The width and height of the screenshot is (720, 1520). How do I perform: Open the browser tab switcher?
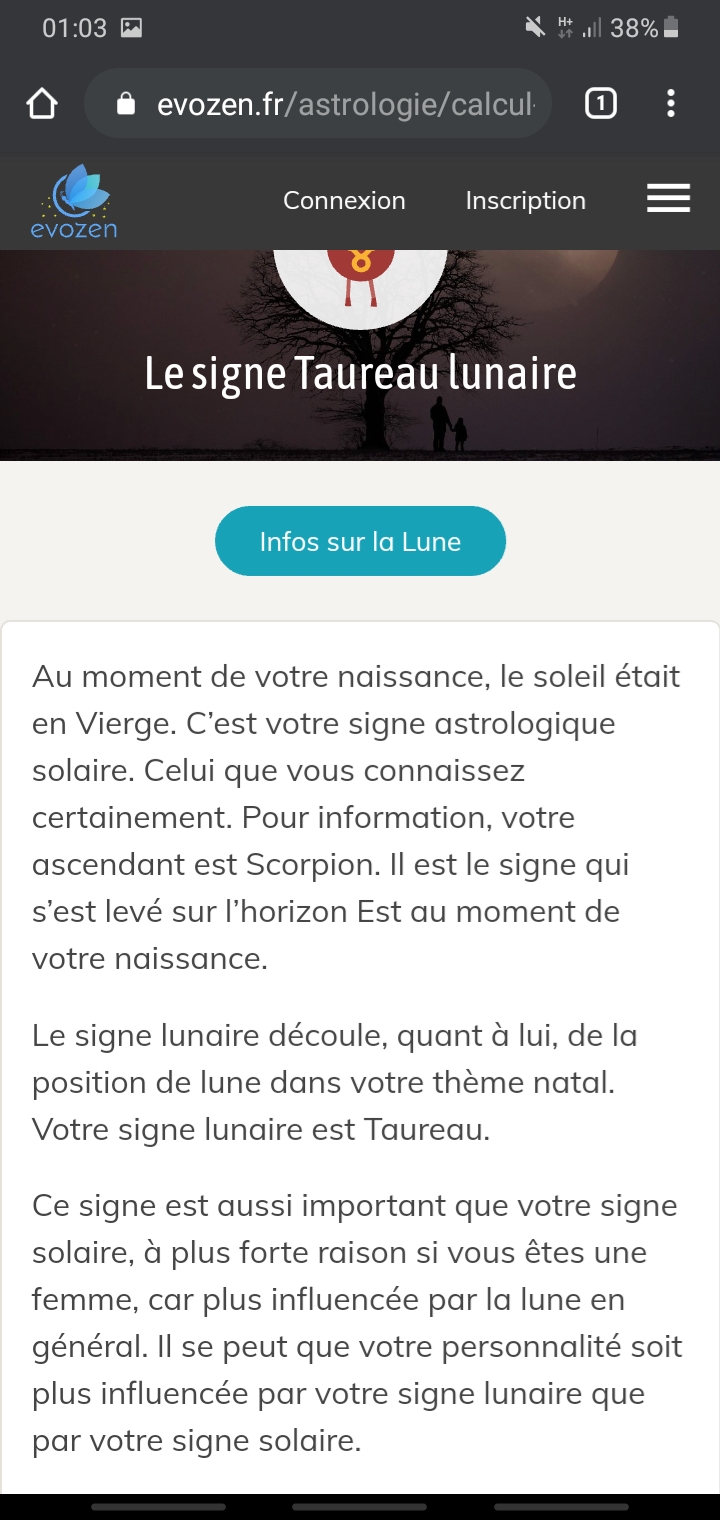(x=600, y=104)
